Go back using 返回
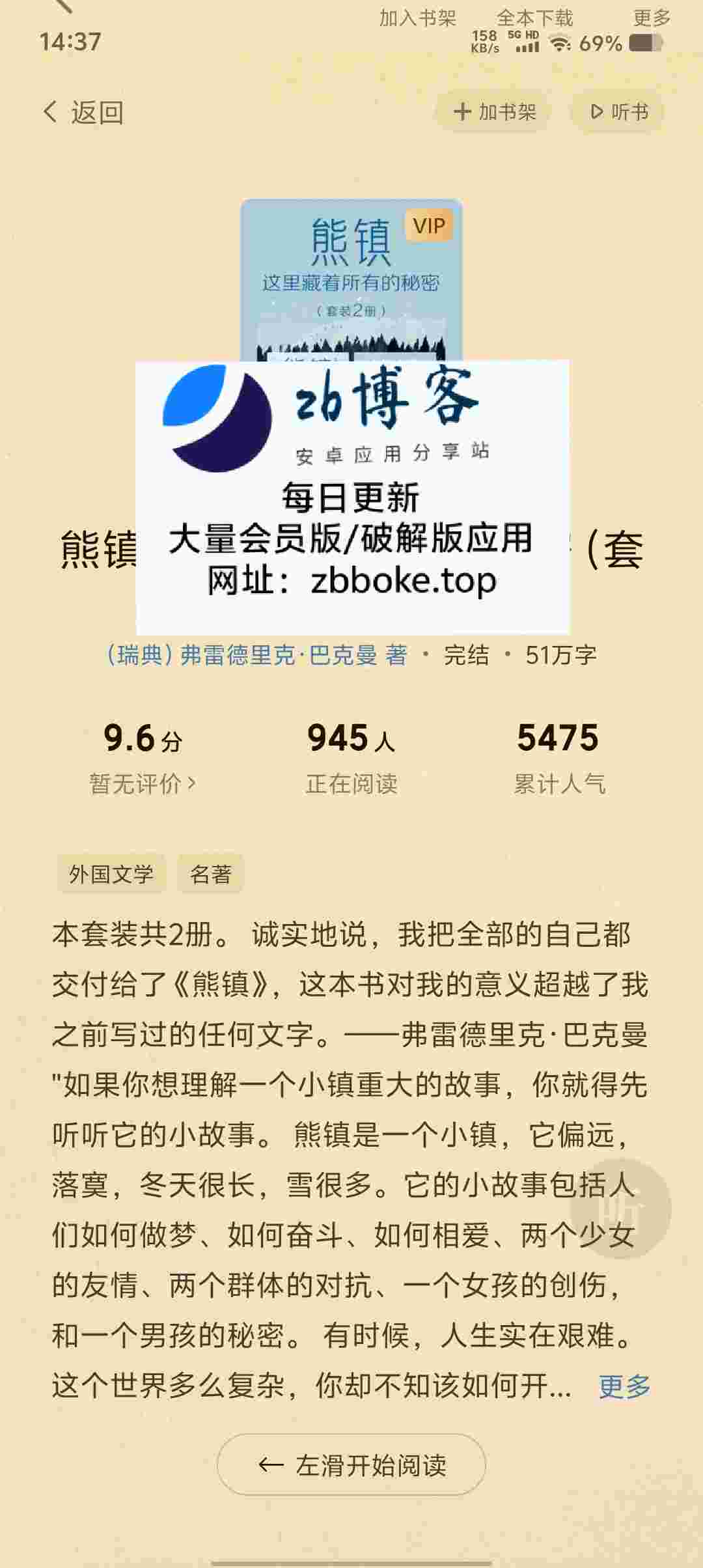Screen dimensions: 703x1568 pos(83,112)
